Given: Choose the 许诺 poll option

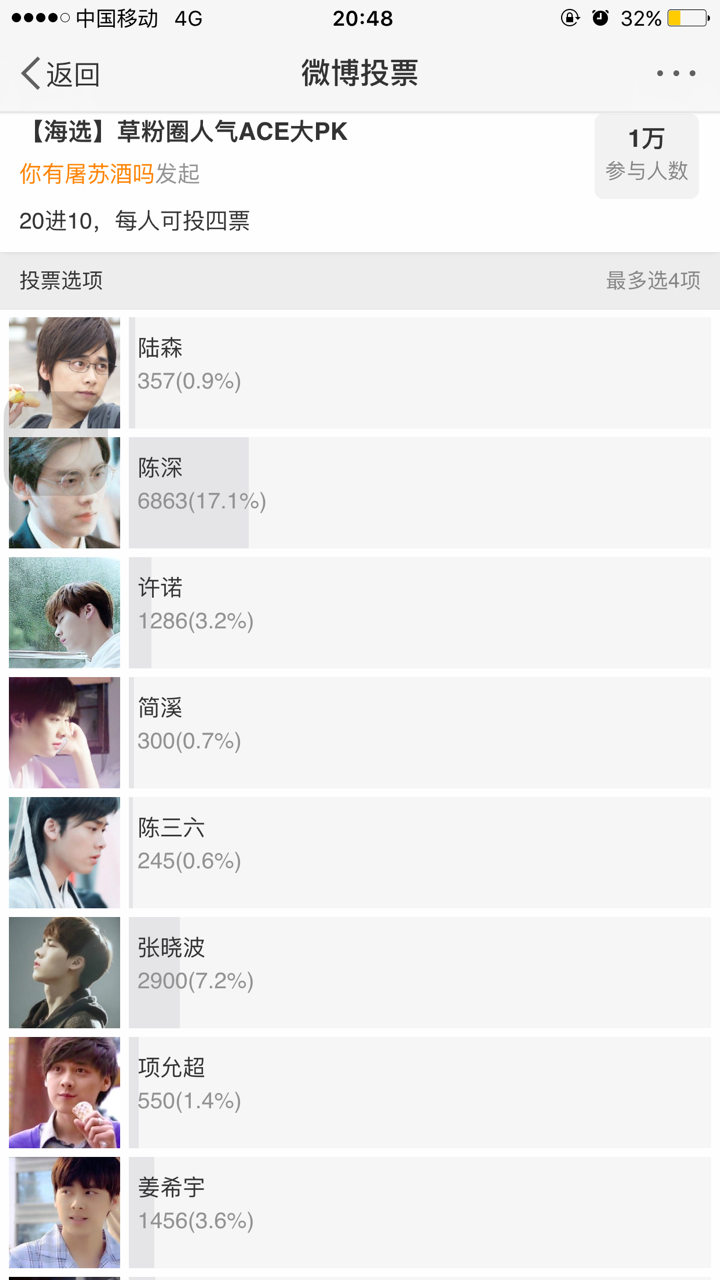Looking at the screenshot, I should pos(420,613).
